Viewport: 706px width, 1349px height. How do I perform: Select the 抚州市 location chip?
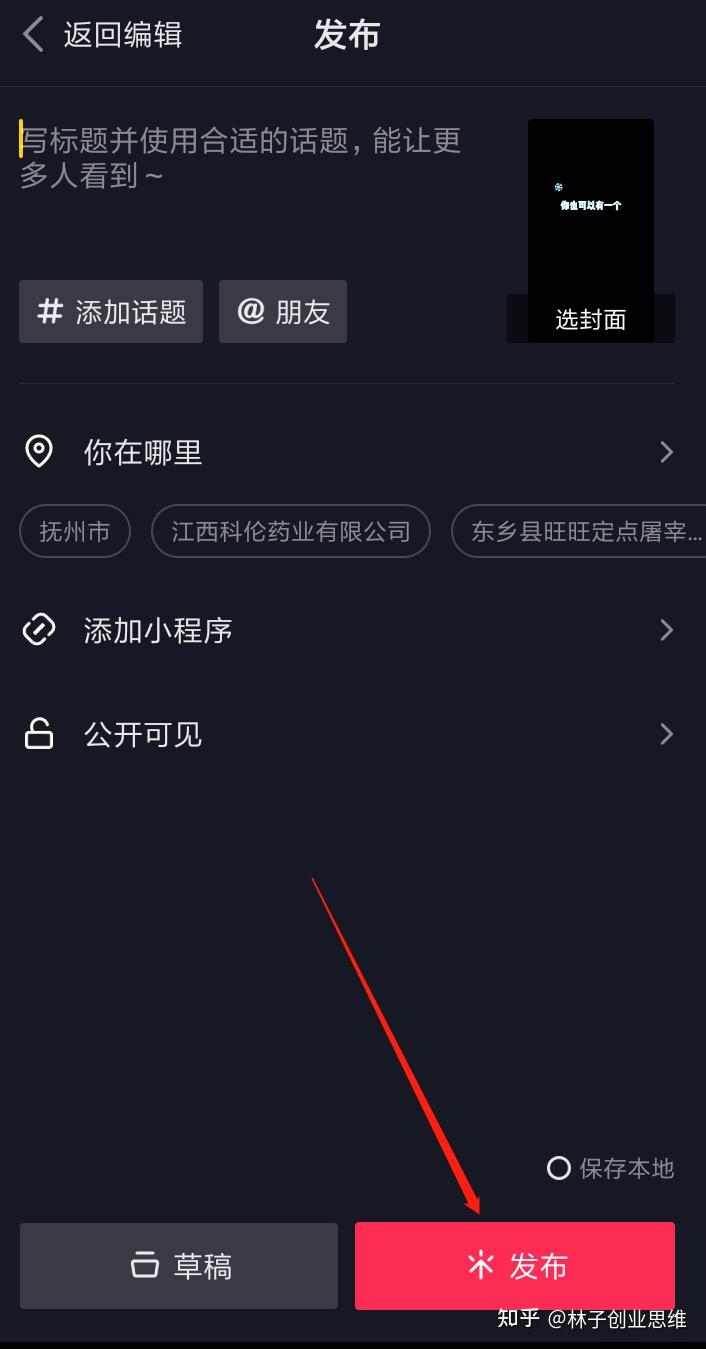tap(75, 531)
